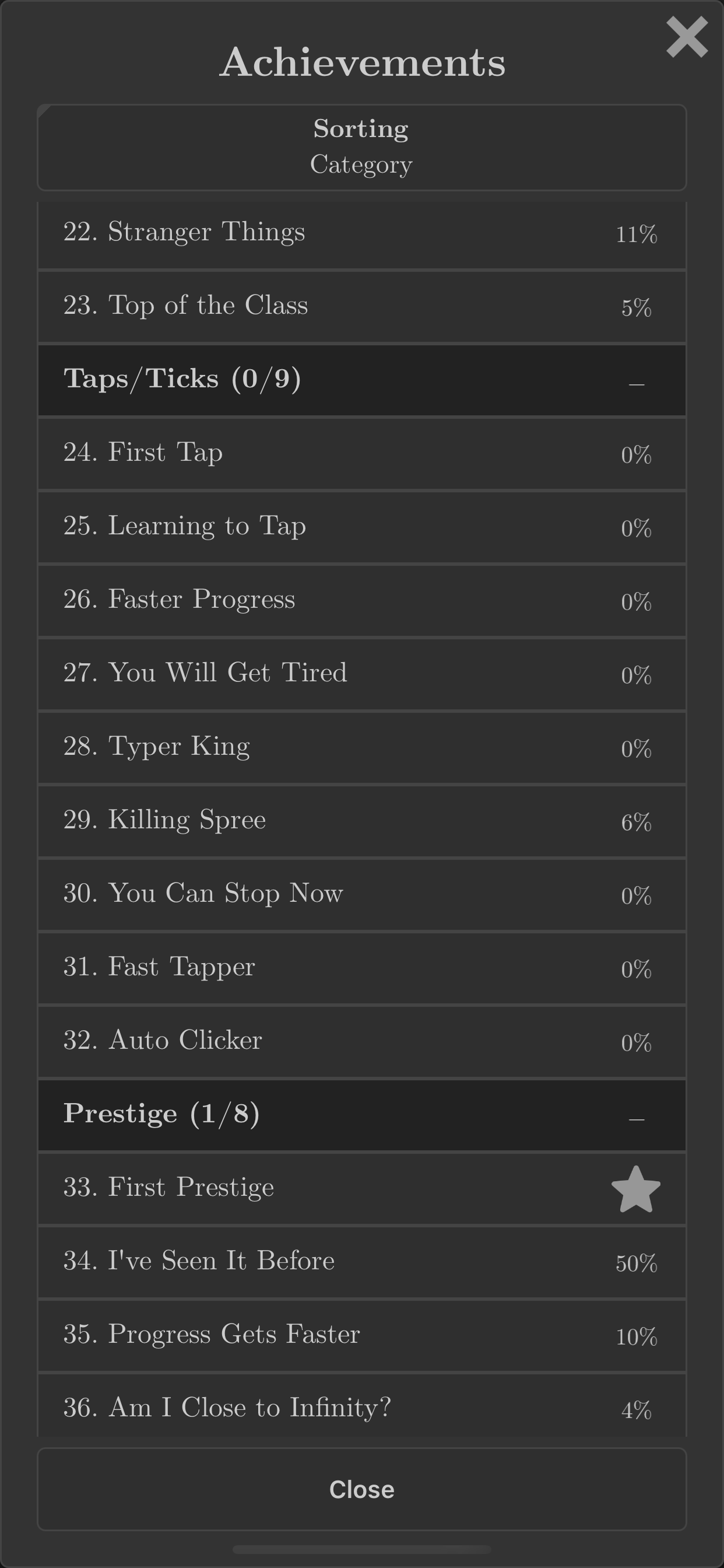This screenshot has height=1568, width=724.
Task: View the Killing Spree achievement
Action: pos(361,821)
